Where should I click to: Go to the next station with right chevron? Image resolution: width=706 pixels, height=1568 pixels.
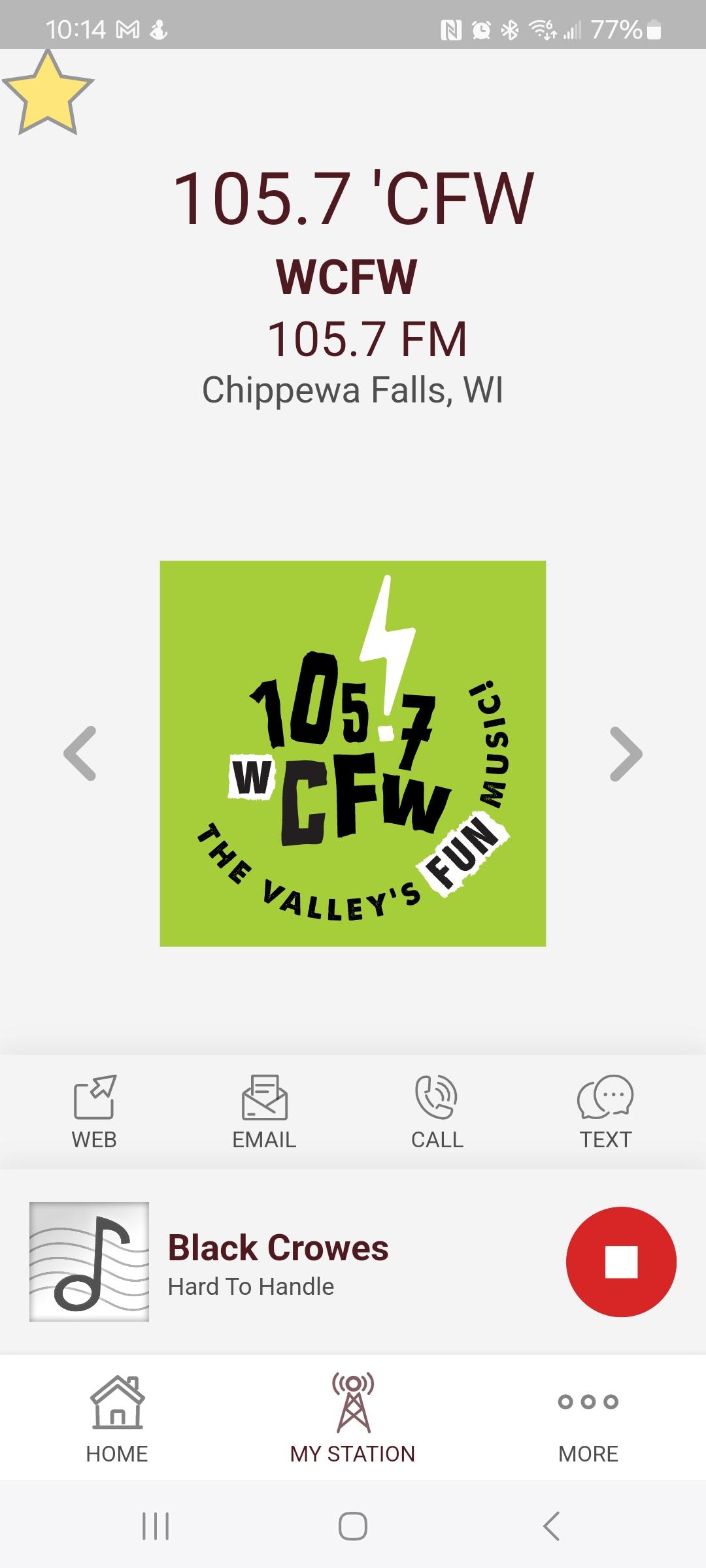click(x=626, y=753)
